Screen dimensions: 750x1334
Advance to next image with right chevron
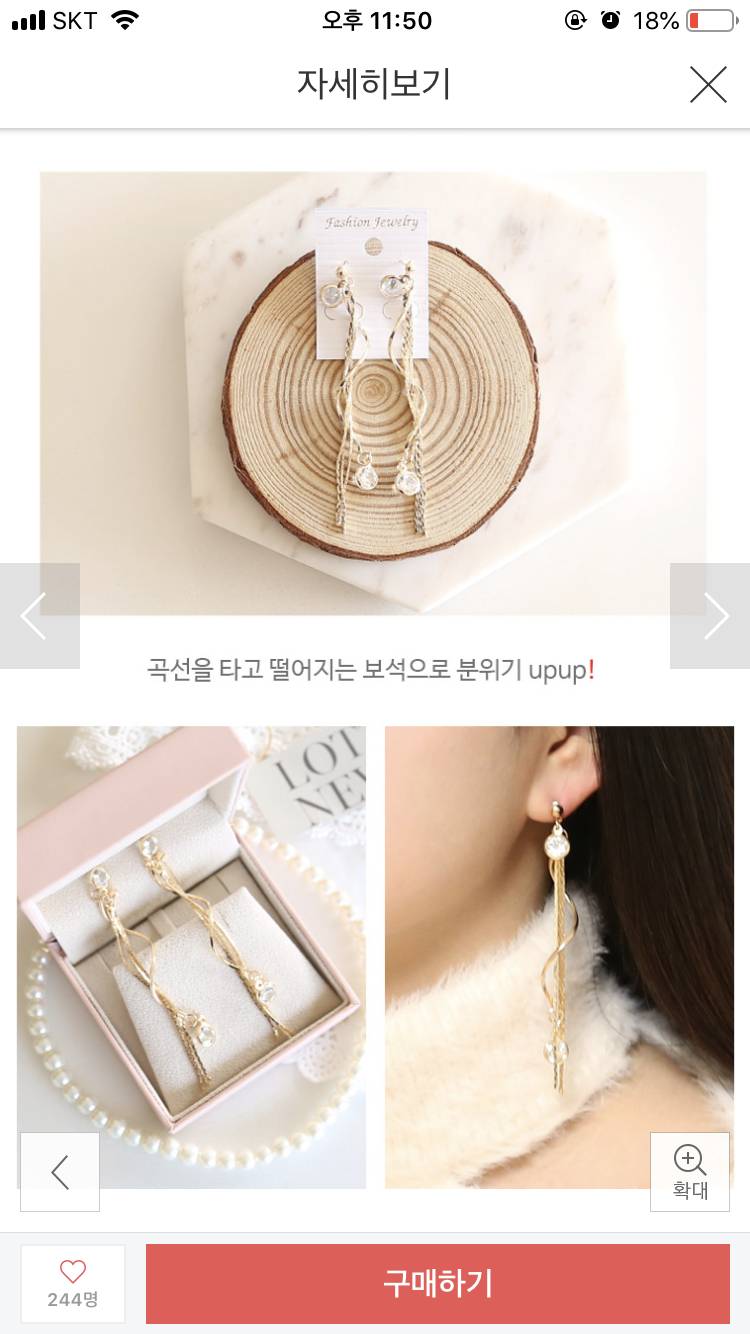click(x=716, y=615)
